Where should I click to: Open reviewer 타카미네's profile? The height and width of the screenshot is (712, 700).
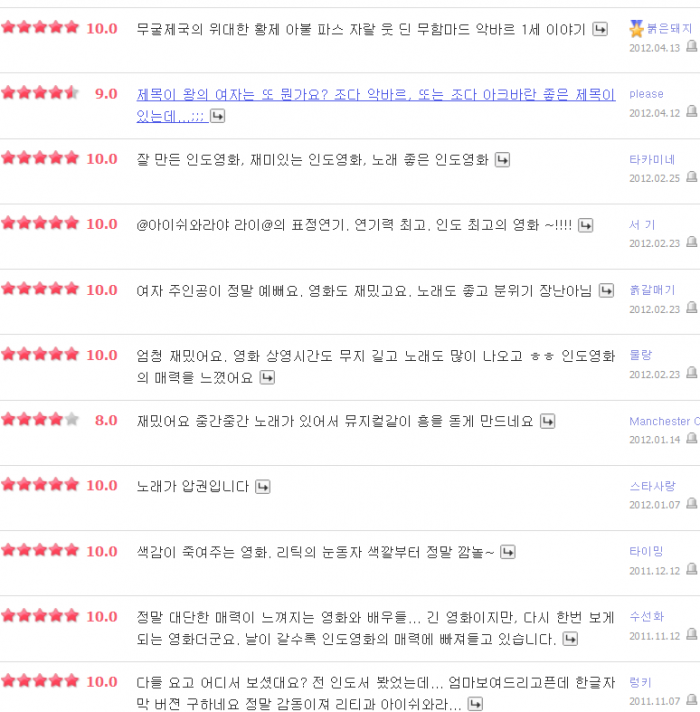[651, 159]
